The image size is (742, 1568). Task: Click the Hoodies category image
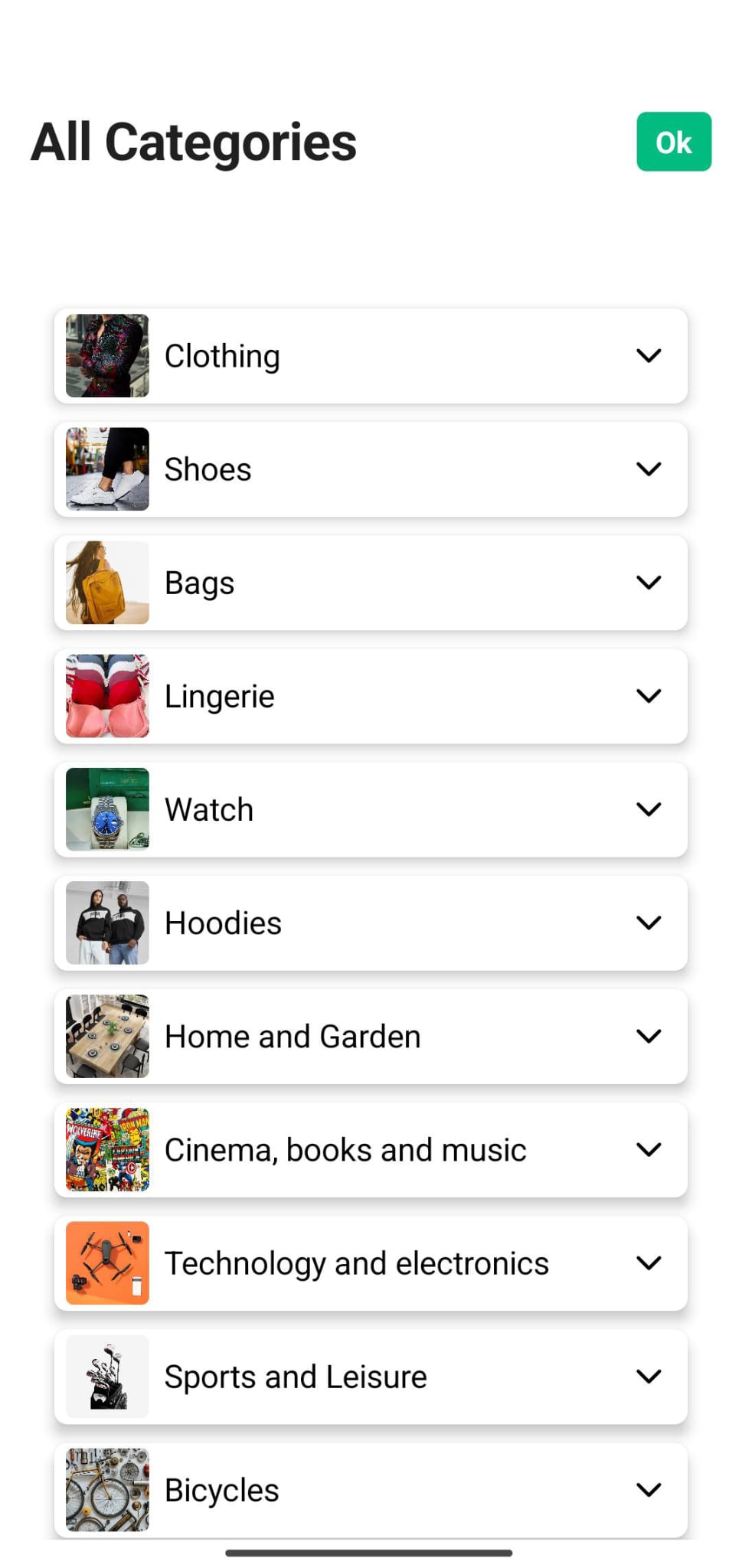106,923
